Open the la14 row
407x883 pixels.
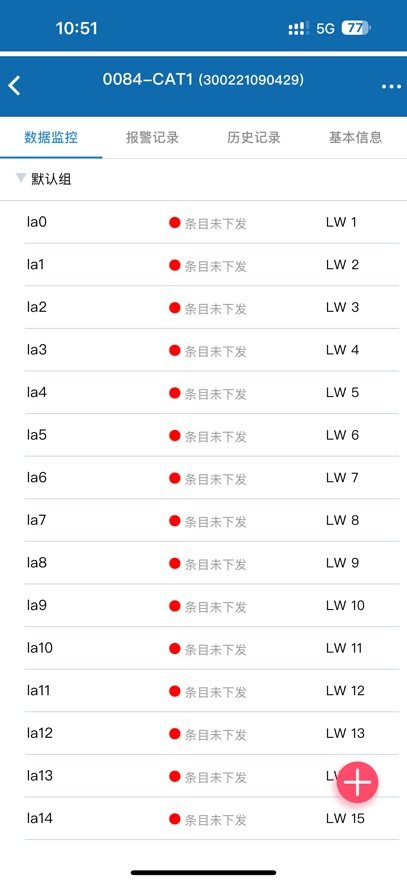(x=212, y=819)
